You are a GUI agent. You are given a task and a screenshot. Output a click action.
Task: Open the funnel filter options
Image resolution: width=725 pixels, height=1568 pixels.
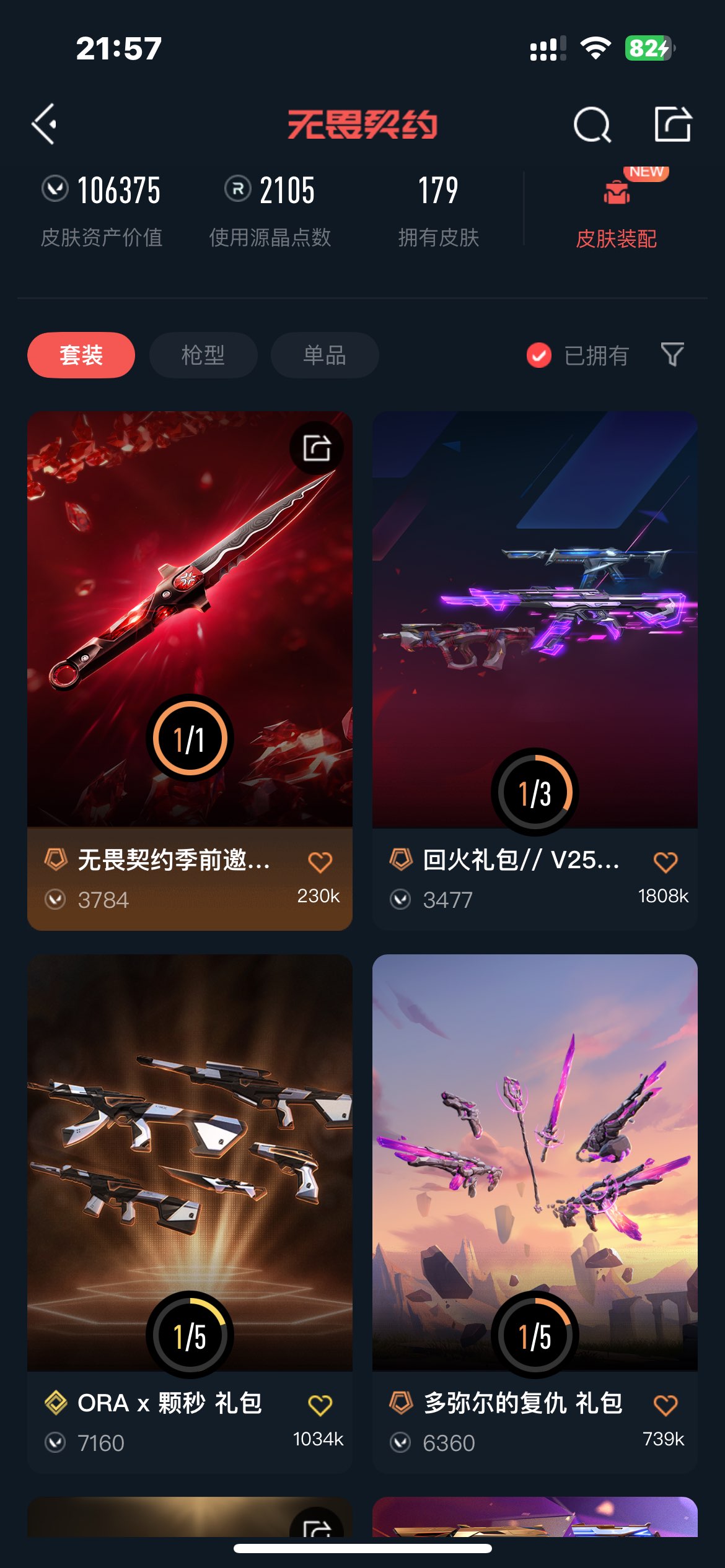tap(672, 354)
